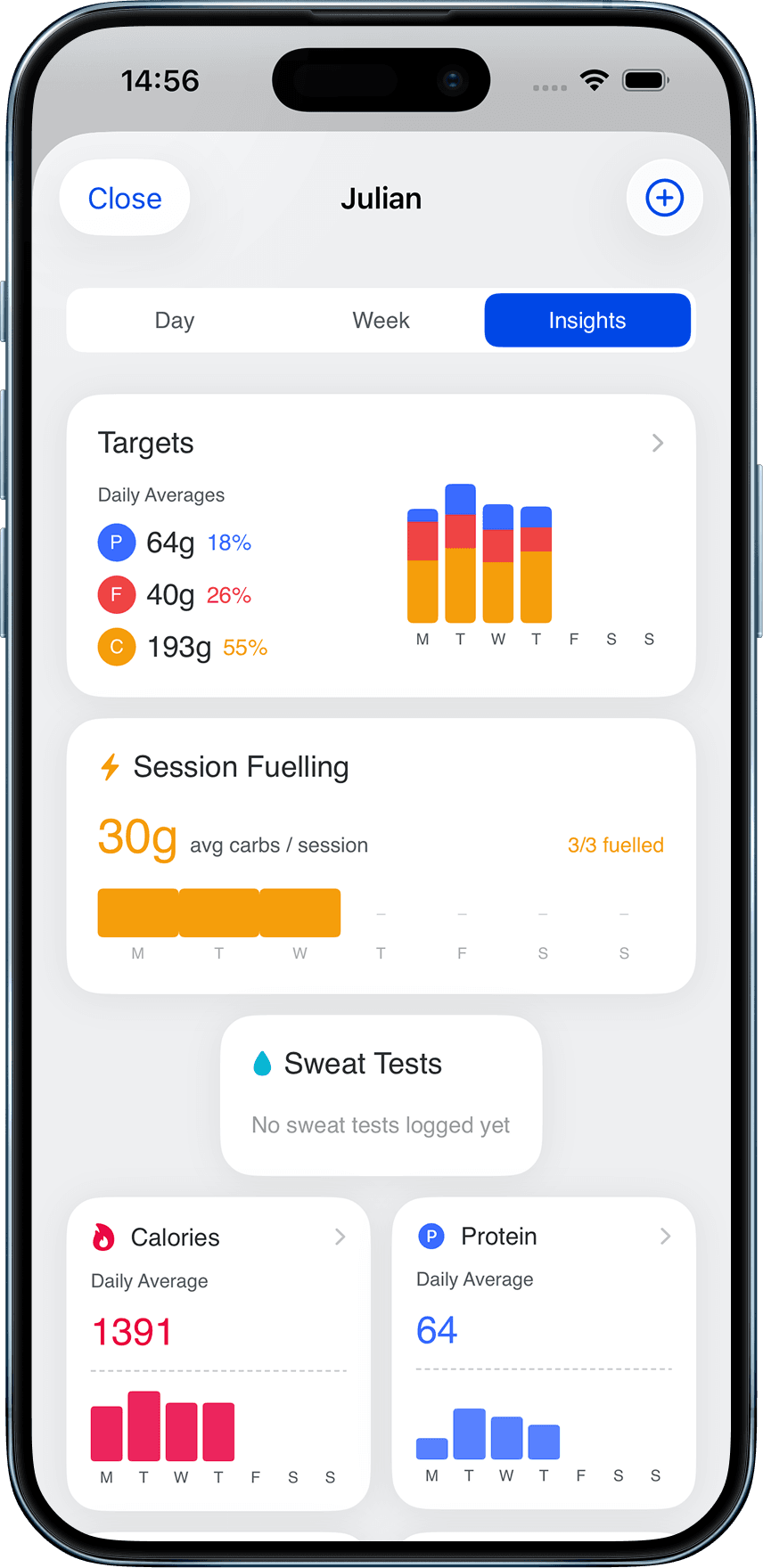Open detailed Calories view via chevron
Viewport: 763px width, 1568px height.
pyautogui.click(x=340, y=1237)
